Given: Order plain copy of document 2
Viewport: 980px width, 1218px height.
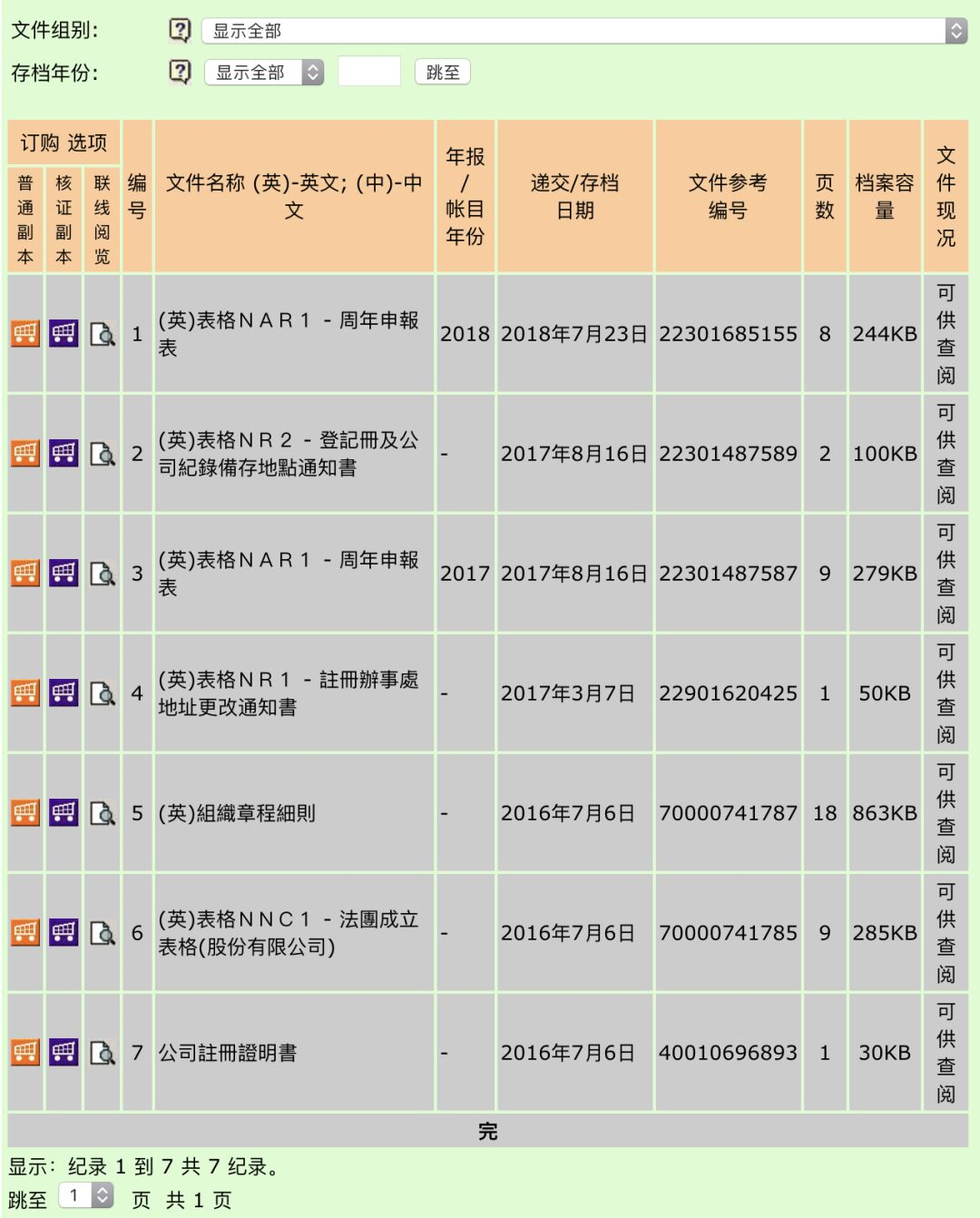Looking at the screenshot, I should pos(25,453).
